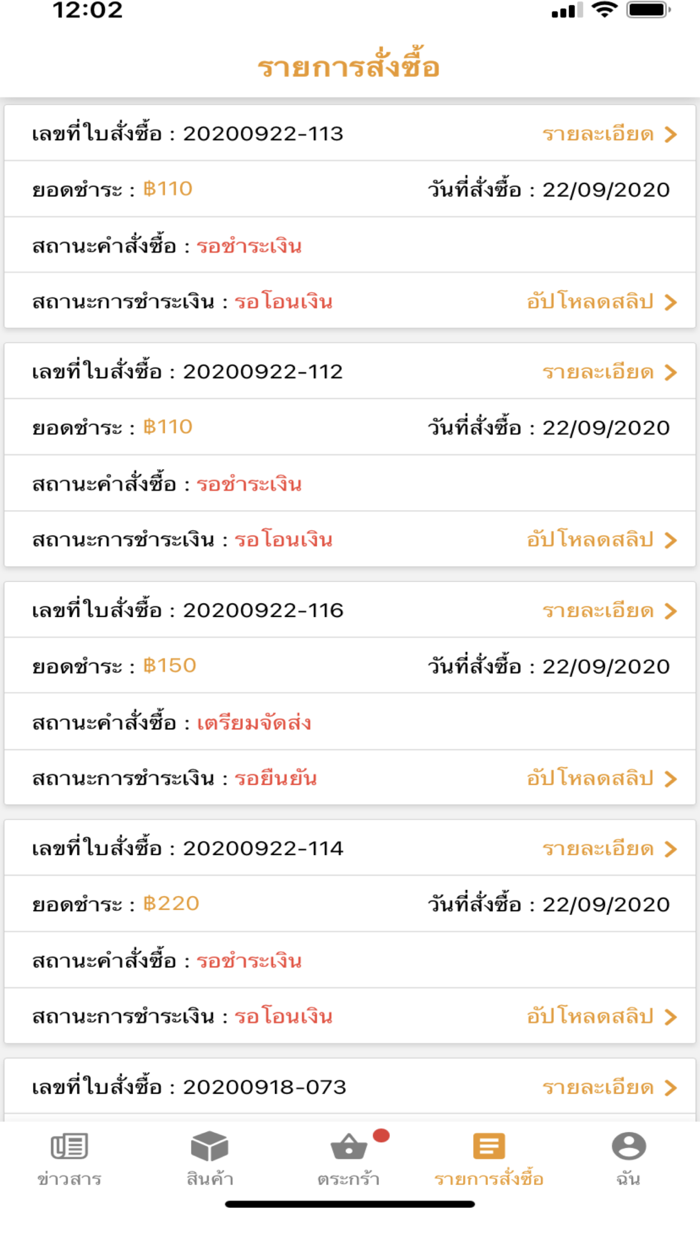Switch to the ข่าวสาร tab
This screenshot has height=1244, width=700.
tap(69, 1160)
